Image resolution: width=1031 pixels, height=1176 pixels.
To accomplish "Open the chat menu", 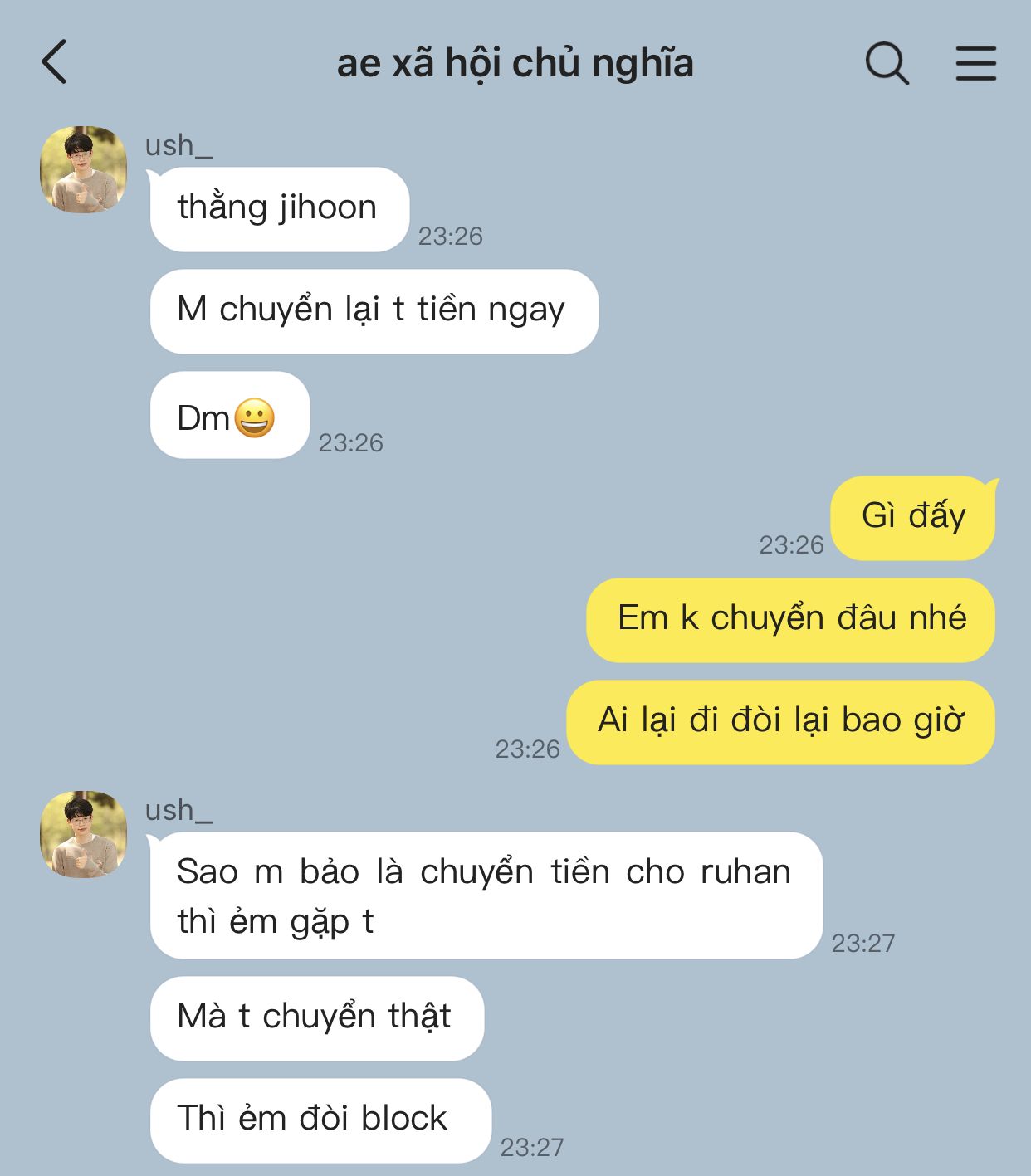I will [975, 63].
